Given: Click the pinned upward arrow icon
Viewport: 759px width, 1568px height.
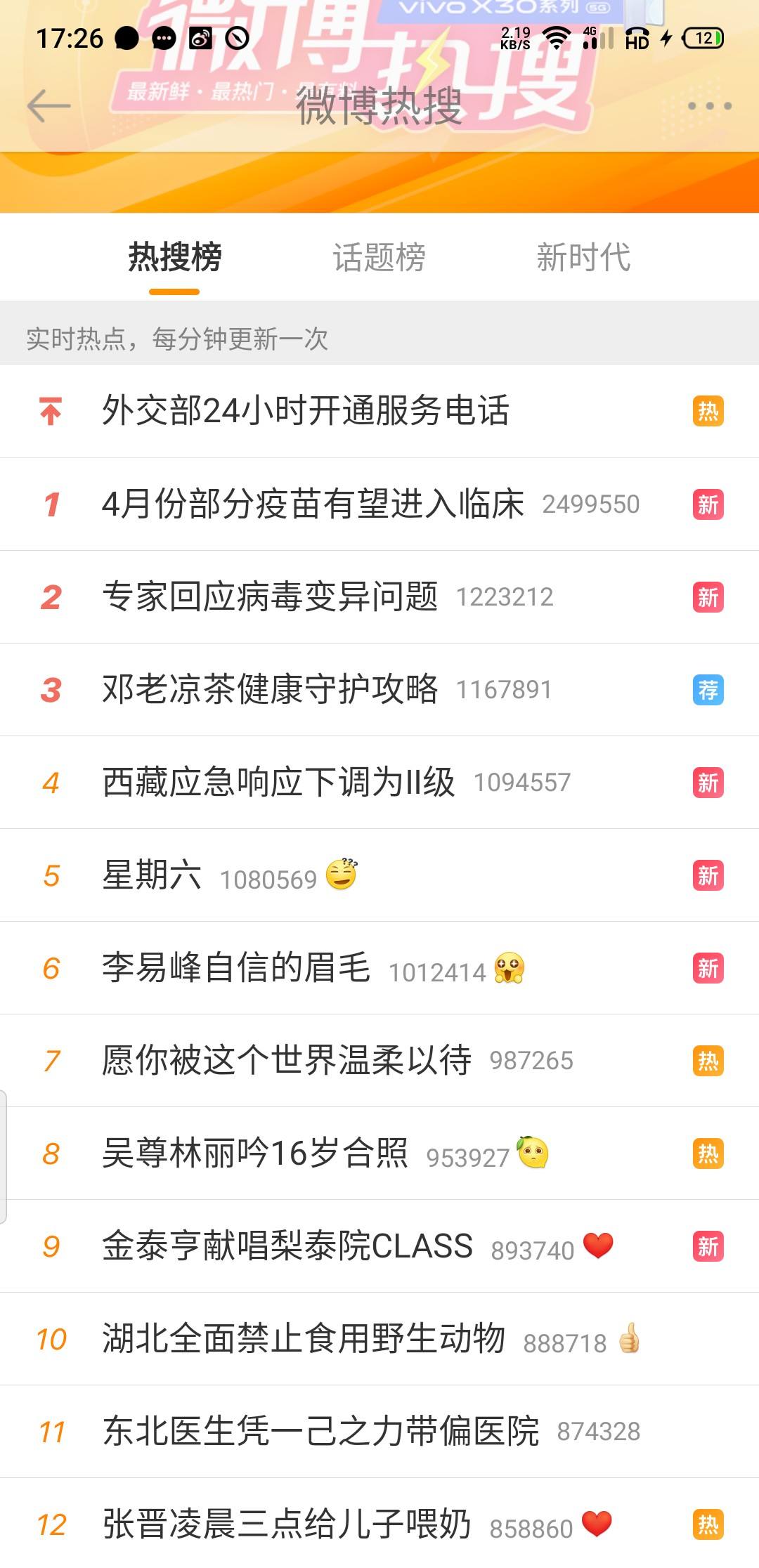Looking at the screenshot, I should [x=51, y=412].
